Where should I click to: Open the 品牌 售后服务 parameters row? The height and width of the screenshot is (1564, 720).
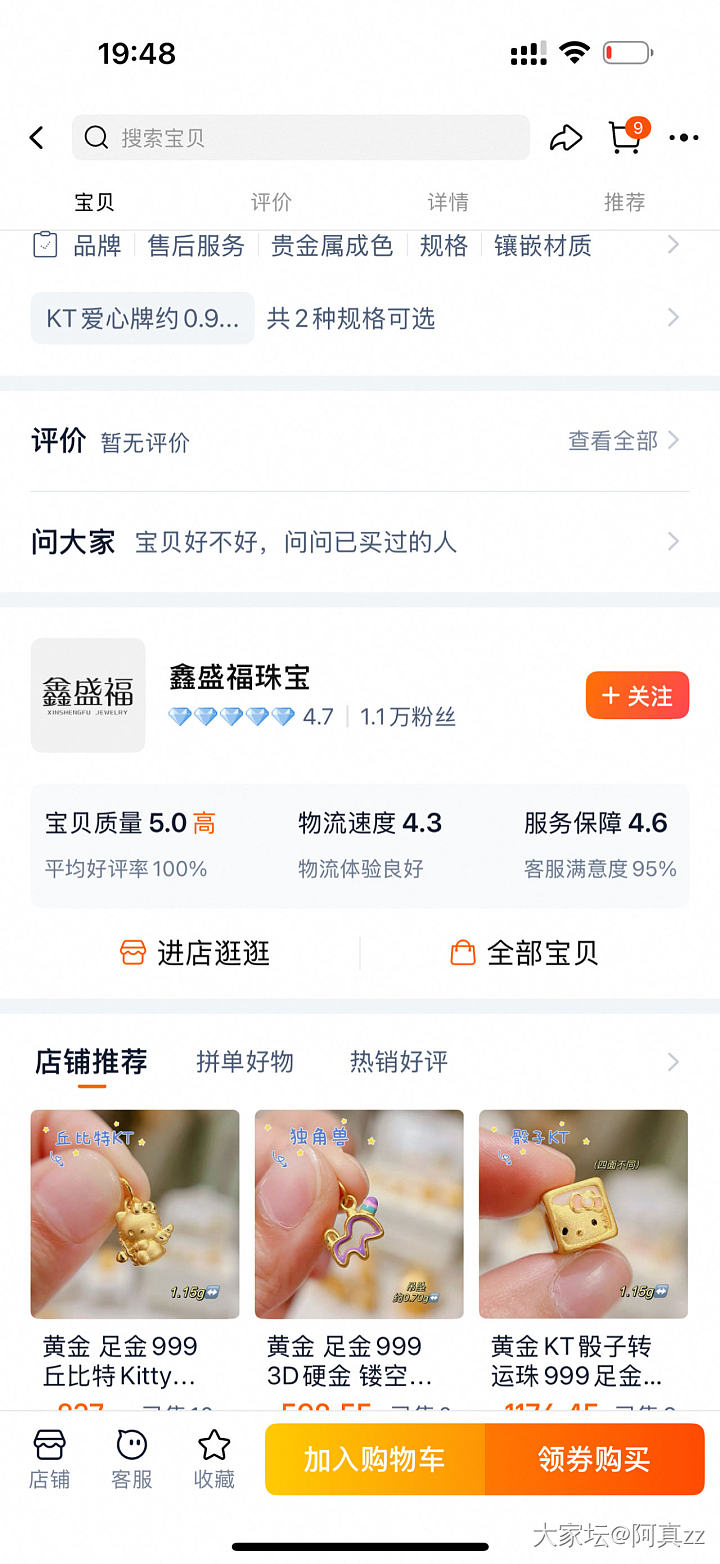coord(360,246)
